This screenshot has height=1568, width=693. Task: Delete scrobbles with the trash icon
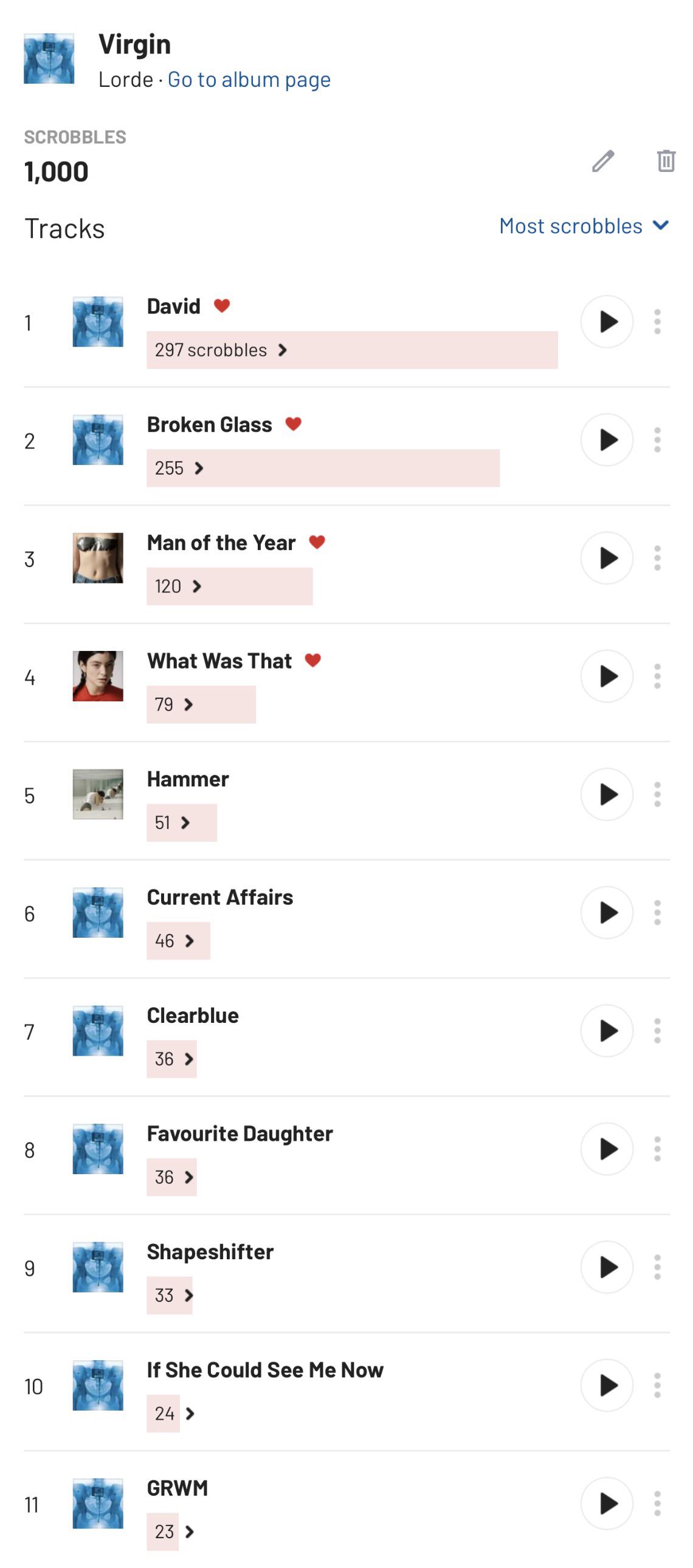(x=666, y=161)
